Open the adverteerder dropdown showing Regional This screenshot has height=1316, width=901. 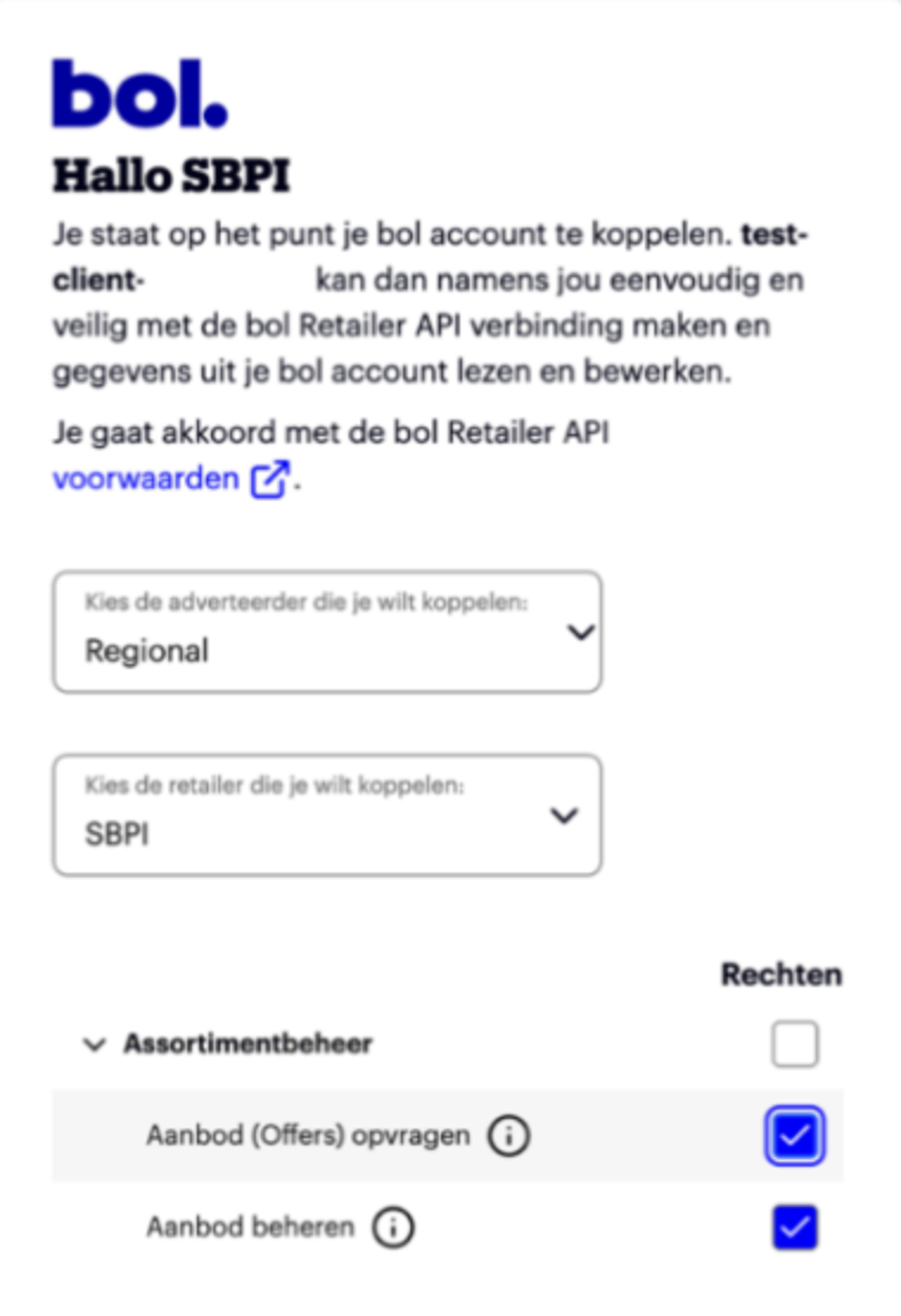click(327, 632)
